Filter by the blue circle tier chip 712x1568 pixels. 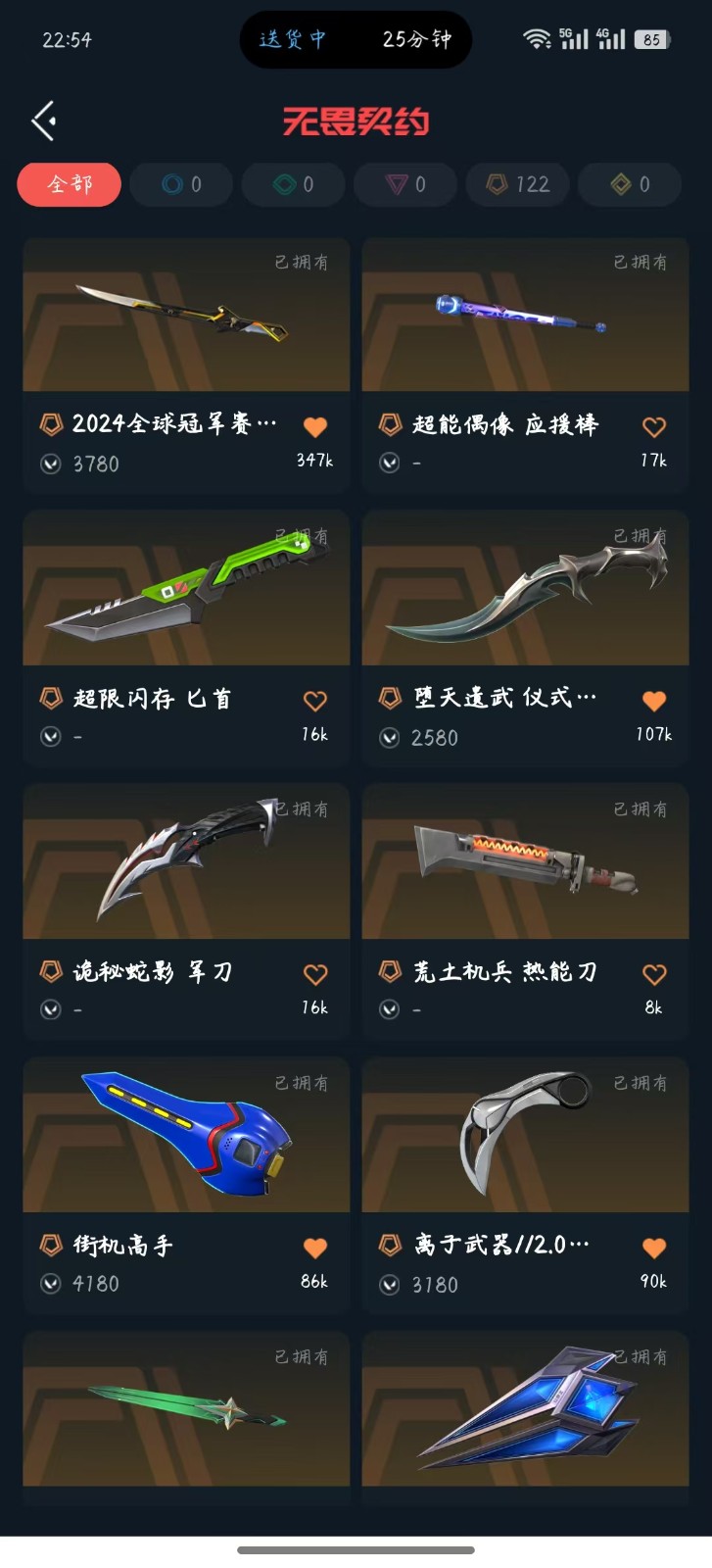(181, 184)
